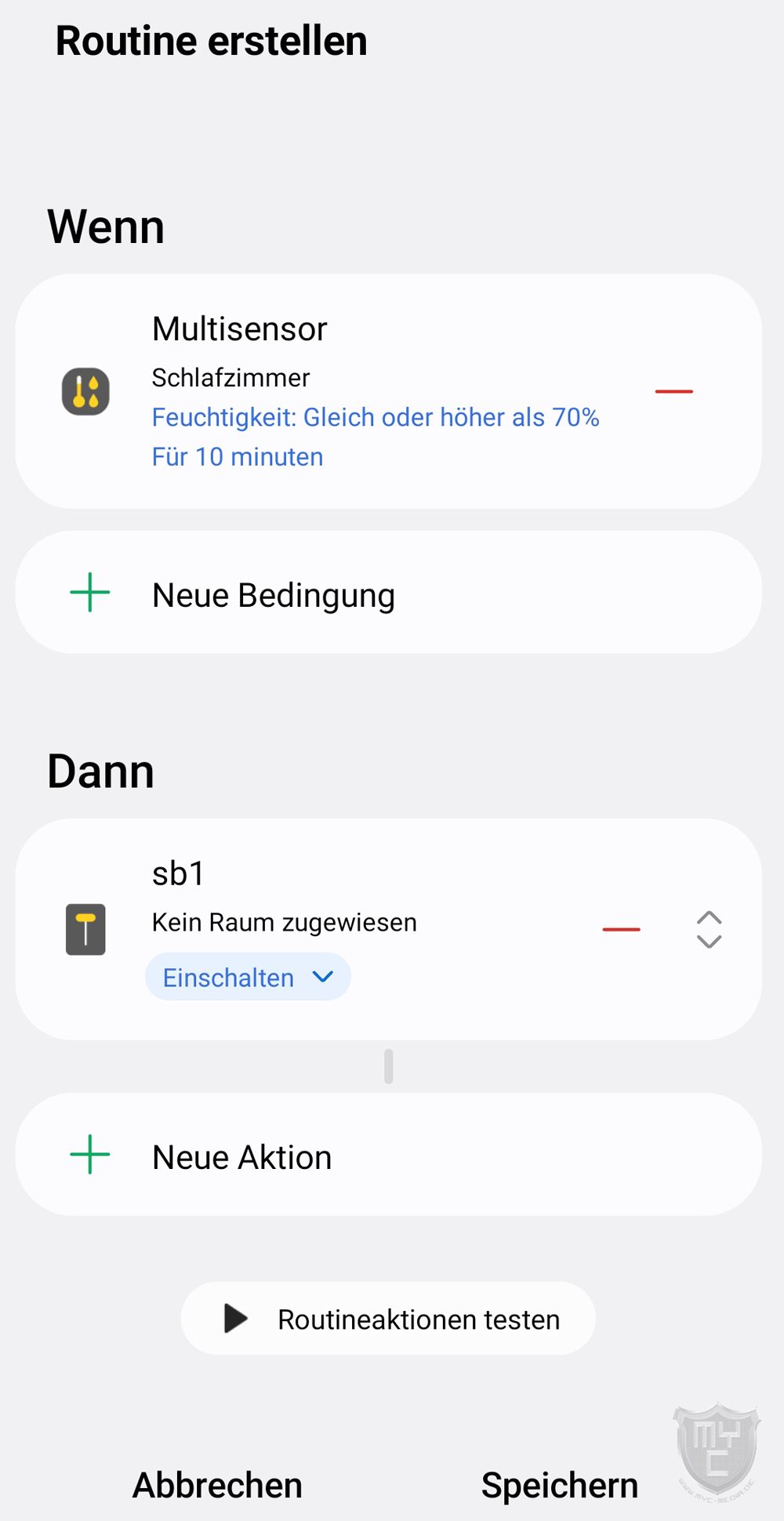Change the 'Für 10 minuten' duration
The width and height of the screenshot is (784, 1521).
(x=237, y=457)
